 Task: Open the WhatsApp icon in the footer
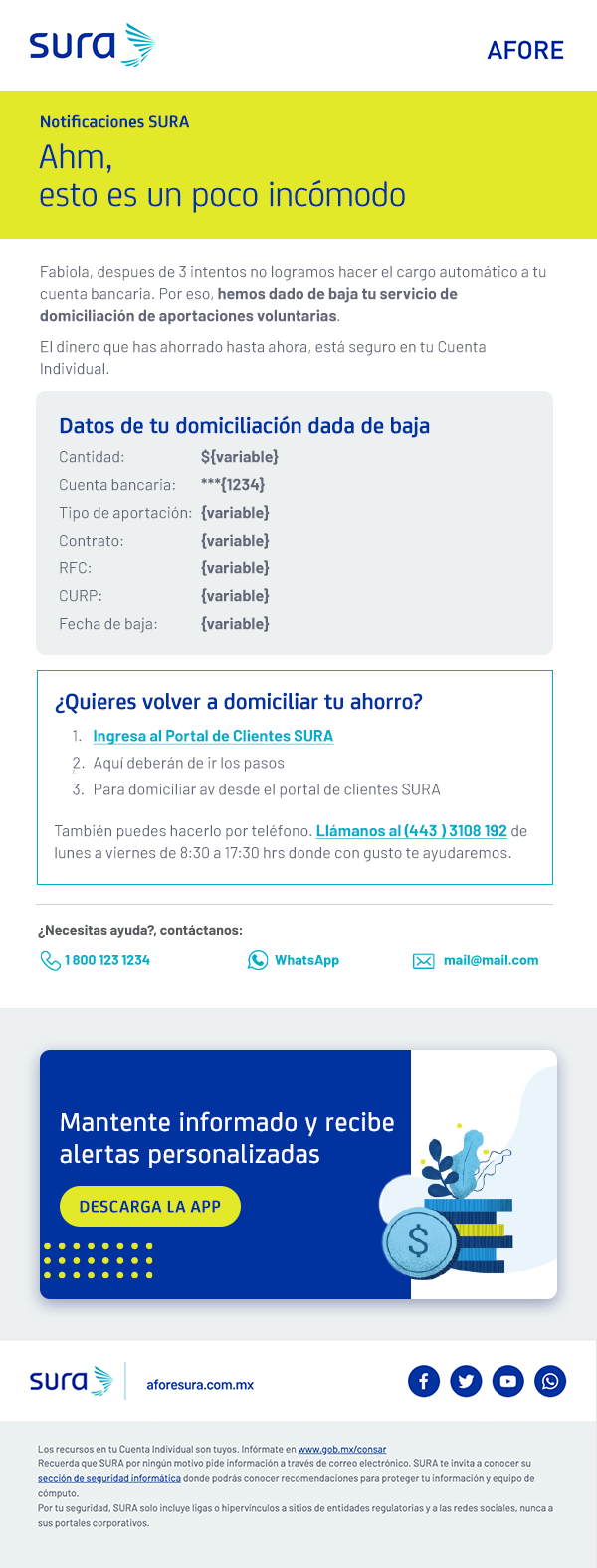coord(550,1381)
